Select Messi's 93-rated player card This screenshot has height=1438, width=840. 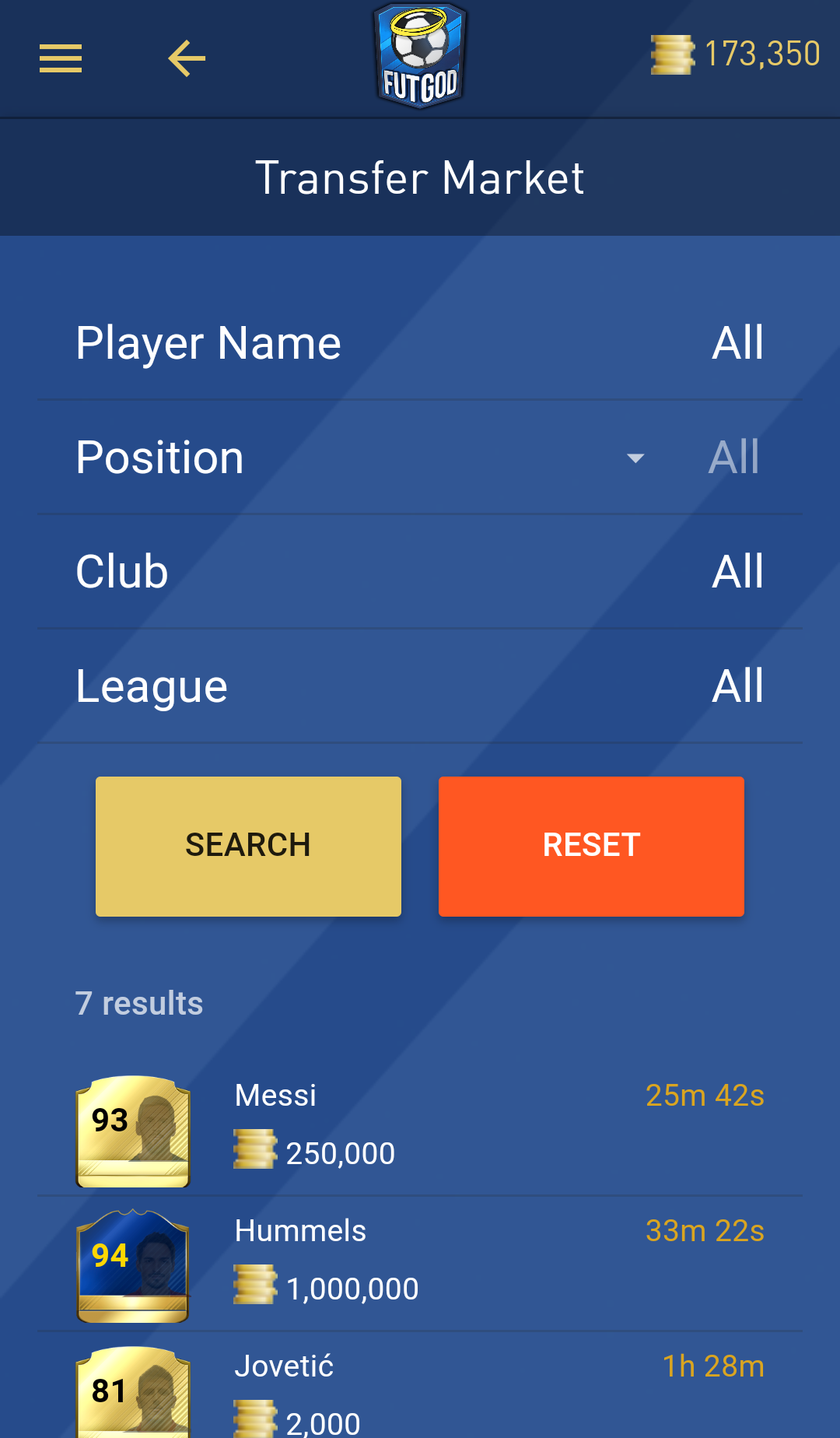pyautogui.click(x=132, y=1131)
